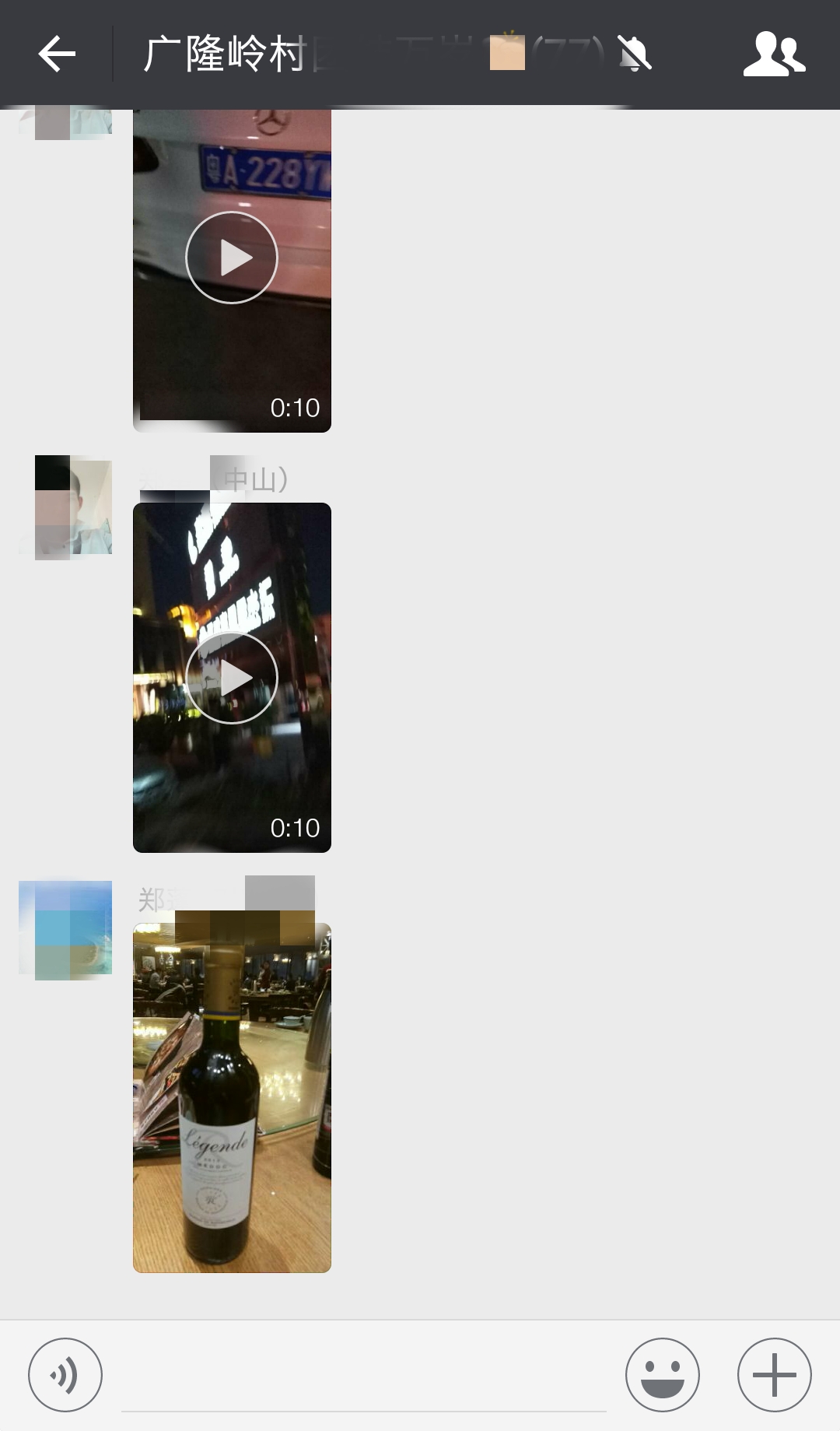The height and width of the screenshot is (1431, 840).
Task: Switch to voice message input
Action: tap(65, 1375)
